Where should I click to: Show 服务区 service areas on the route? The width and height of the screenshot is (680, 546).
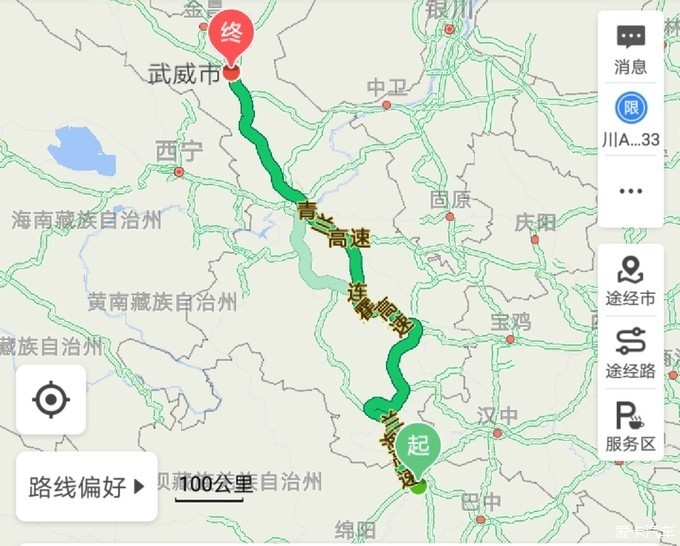pos(630,426)
